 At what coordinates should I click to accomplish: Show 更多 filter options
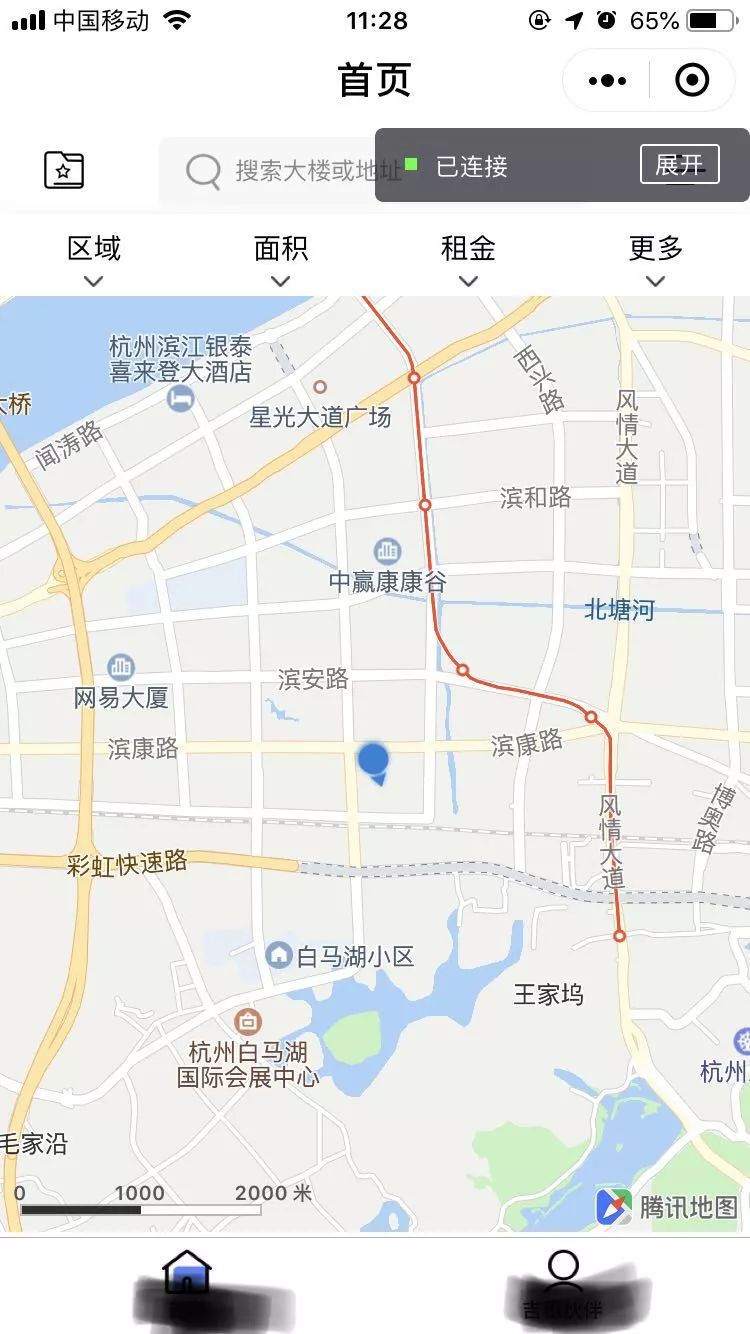tap(655, 260)
